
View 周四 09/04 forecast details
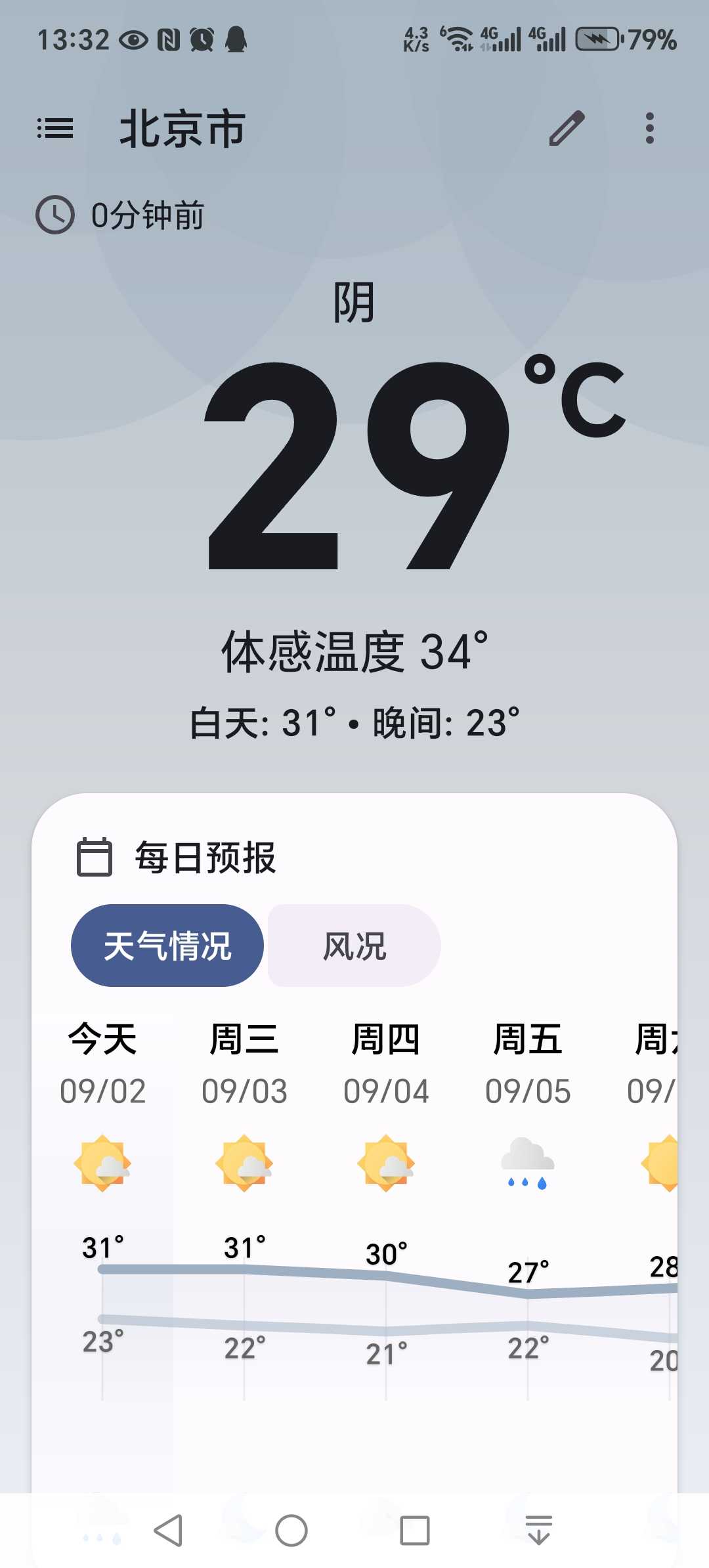click(x=386, y=1208)
